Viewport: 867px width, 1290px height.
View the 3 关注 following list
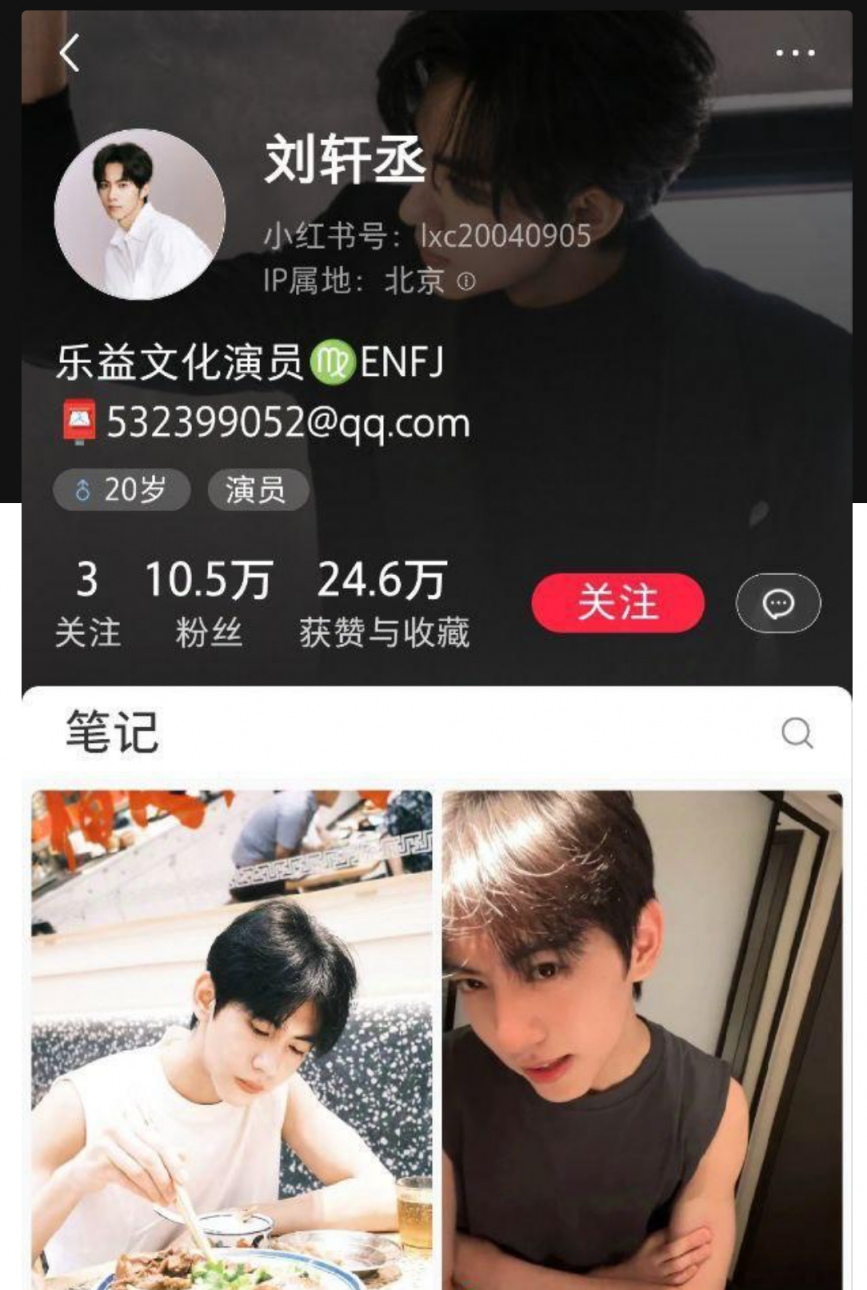[x=87, y=604]
